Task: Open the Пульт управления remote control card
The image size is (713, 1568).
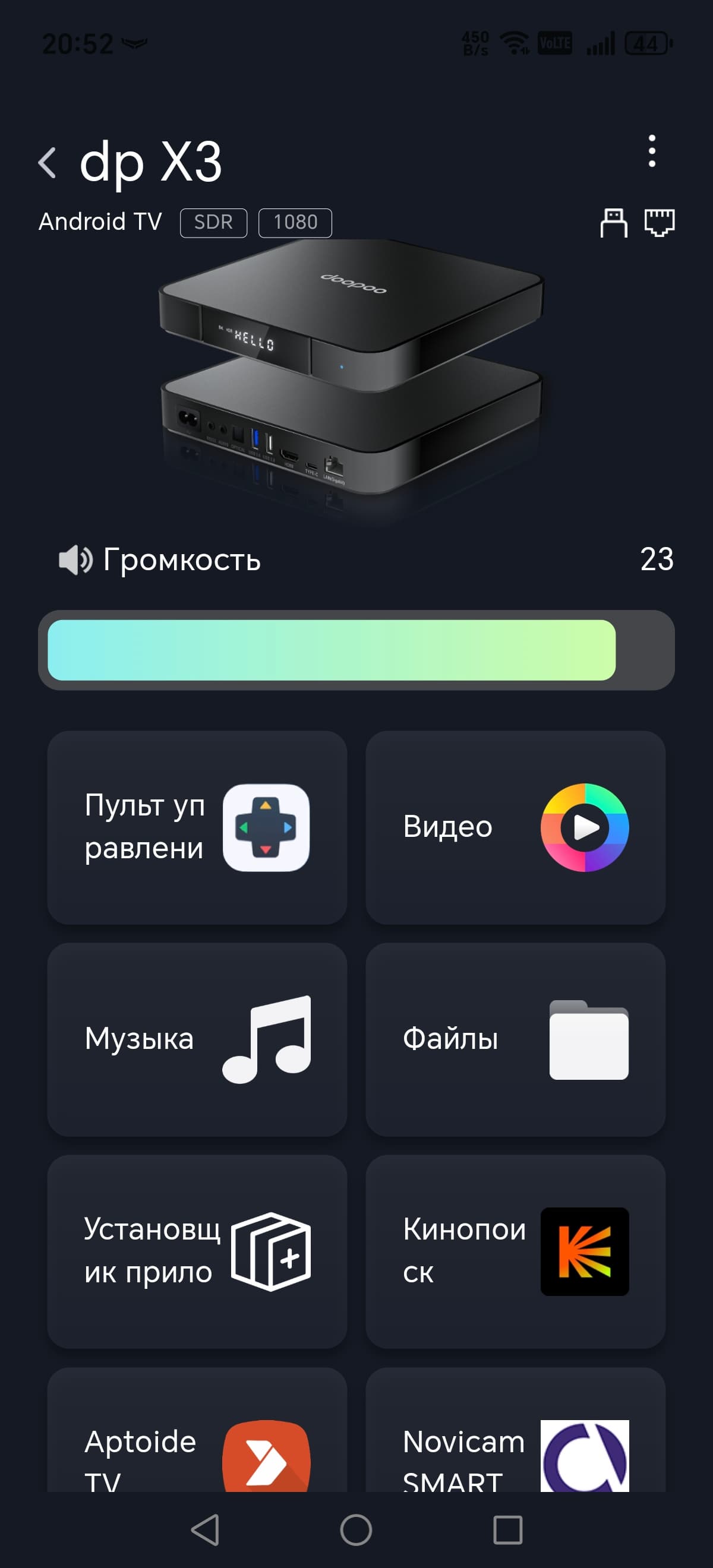Action: [197, 827]
